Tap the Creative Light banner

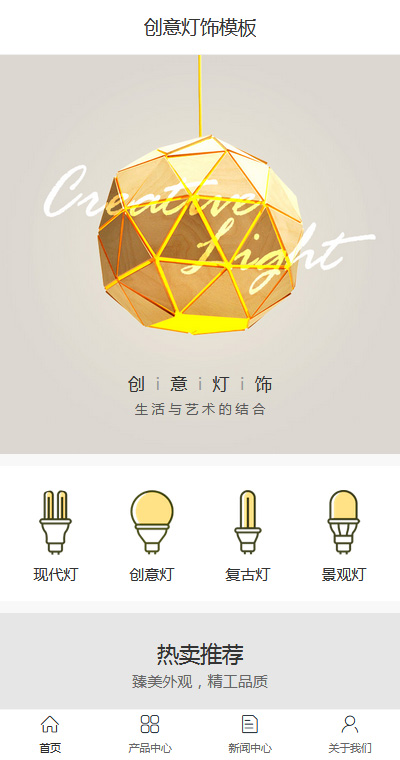(x=200, y=254)
